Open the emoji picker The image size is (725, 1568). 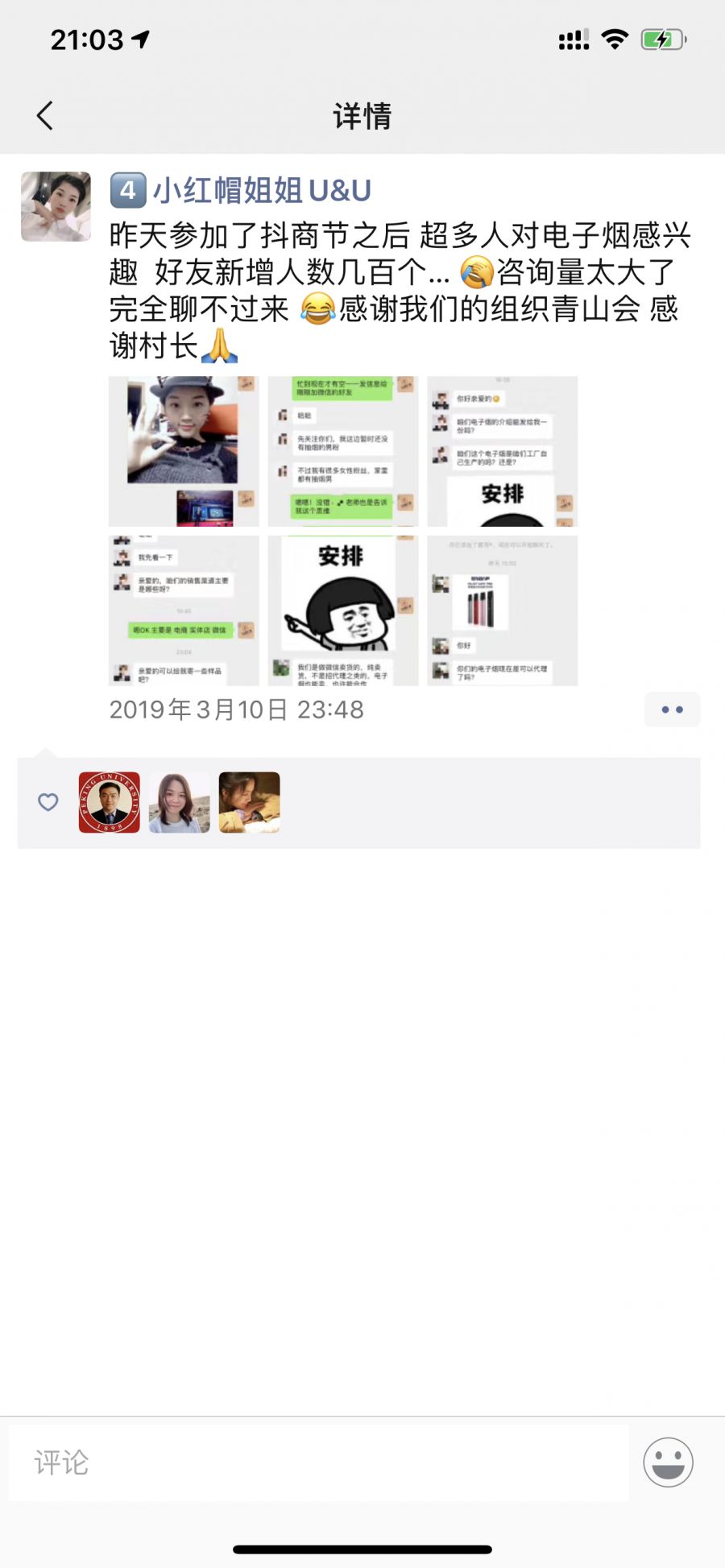668,1463
